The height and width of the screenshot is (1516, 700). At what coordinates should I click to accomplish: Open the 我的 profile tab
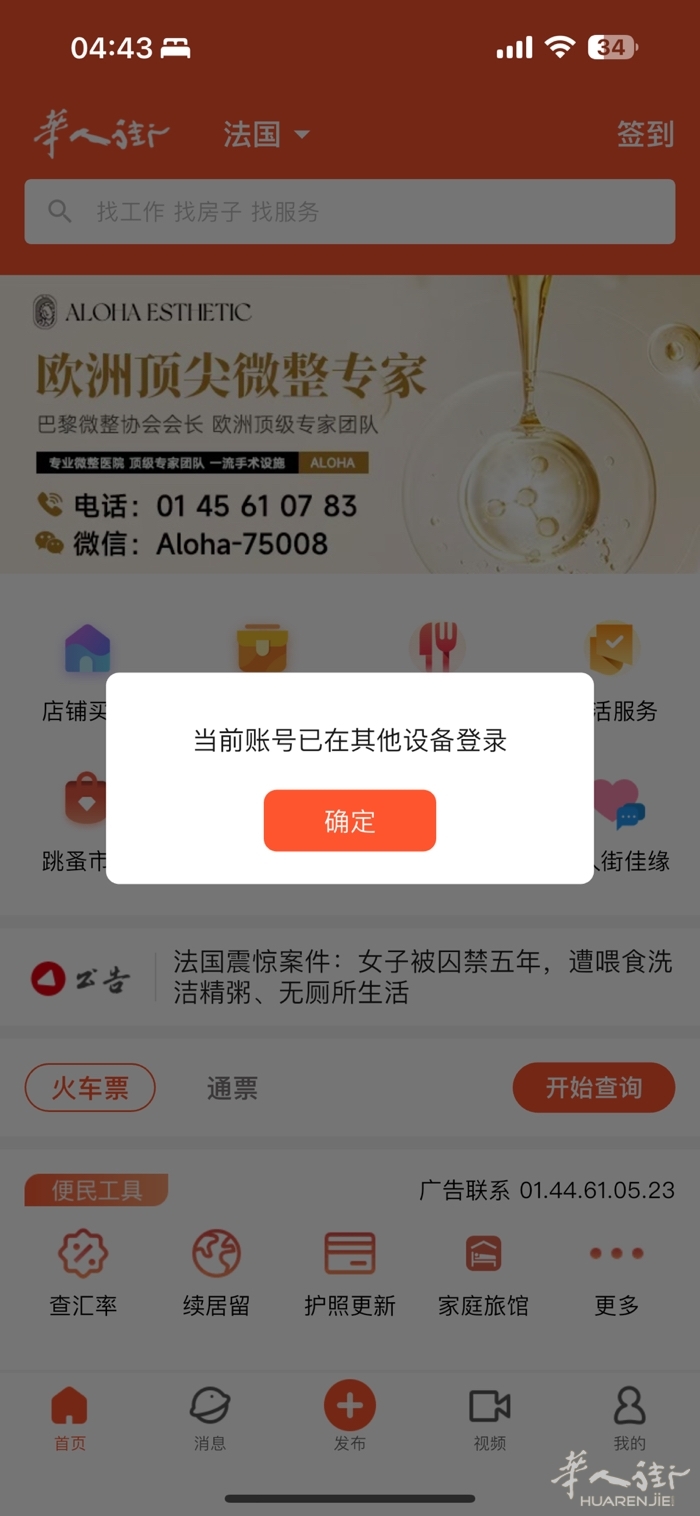(x=630, y=1418)
